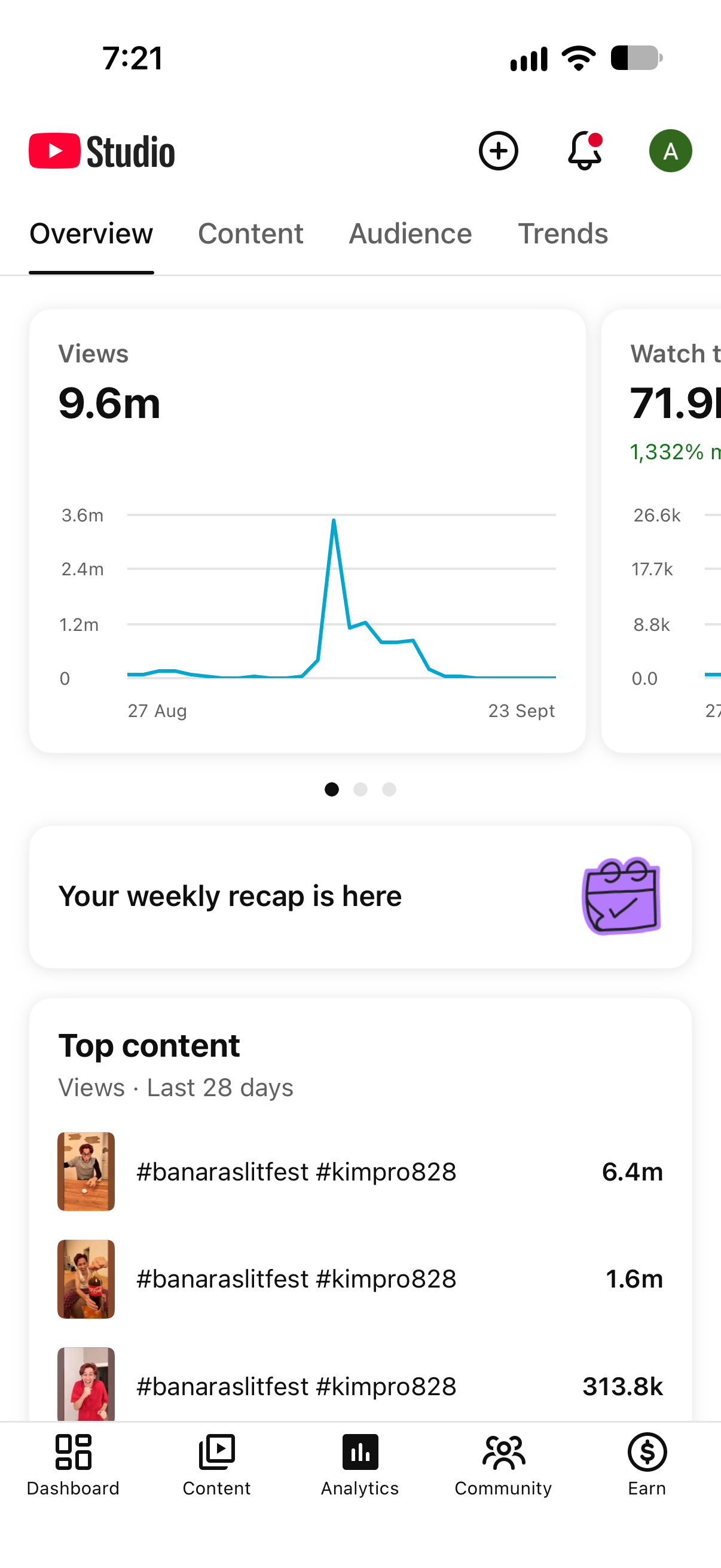The height and width of the screenshot is (1568, 721).
Task: Open the video with 313.8k views
Action: tap(360, 1385)
